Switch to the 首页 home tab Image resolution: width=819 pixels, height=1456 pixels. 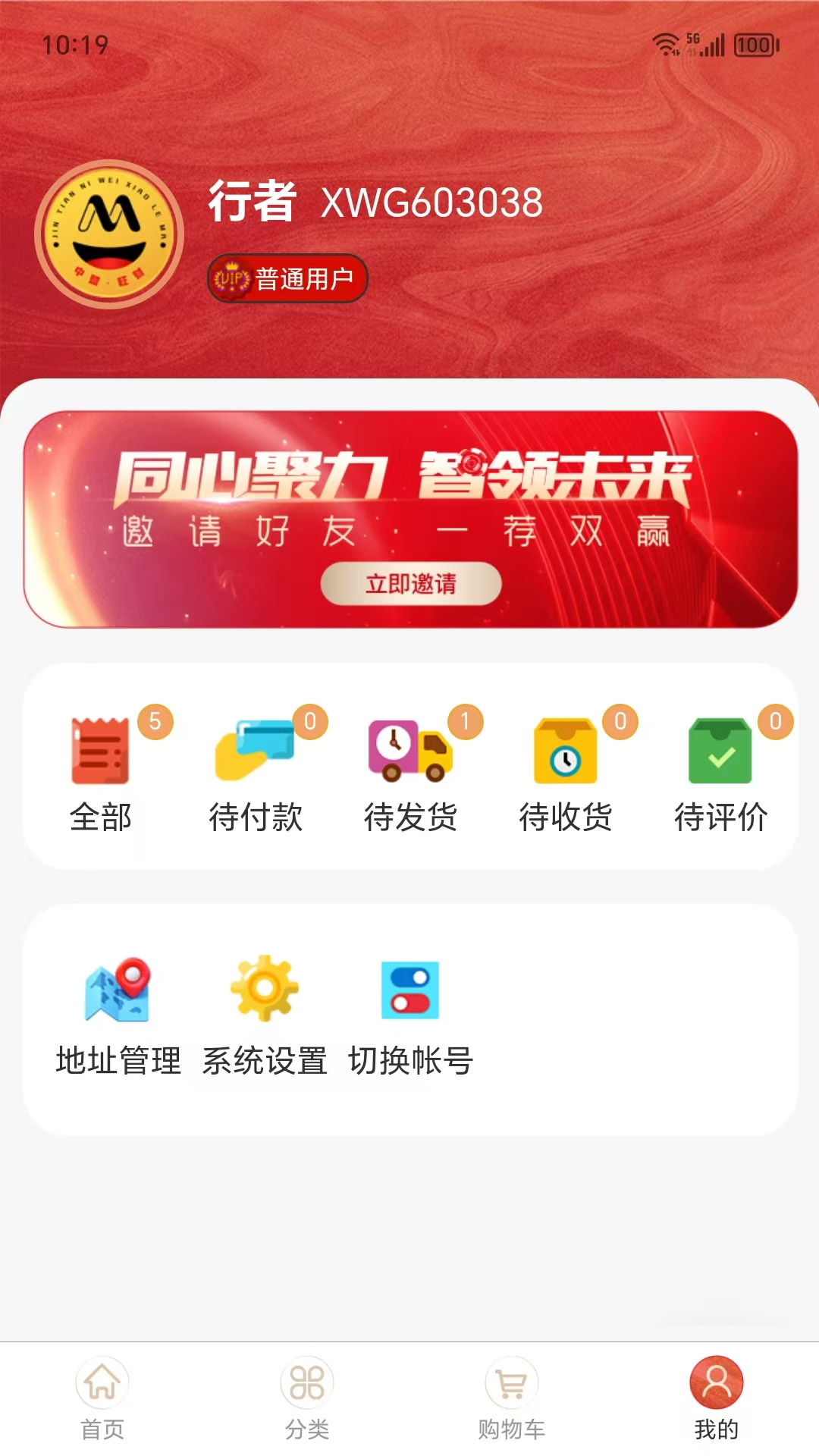pyautogui.click(x=102, y=1399)
